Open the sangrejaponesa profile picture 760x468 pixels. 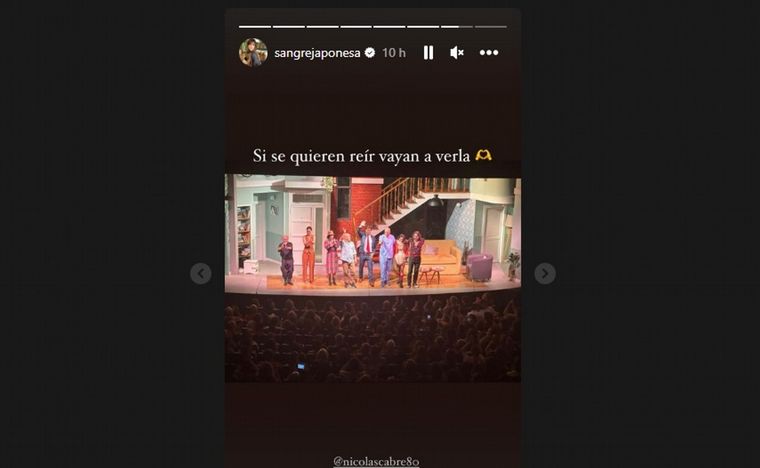pos(253,52)
